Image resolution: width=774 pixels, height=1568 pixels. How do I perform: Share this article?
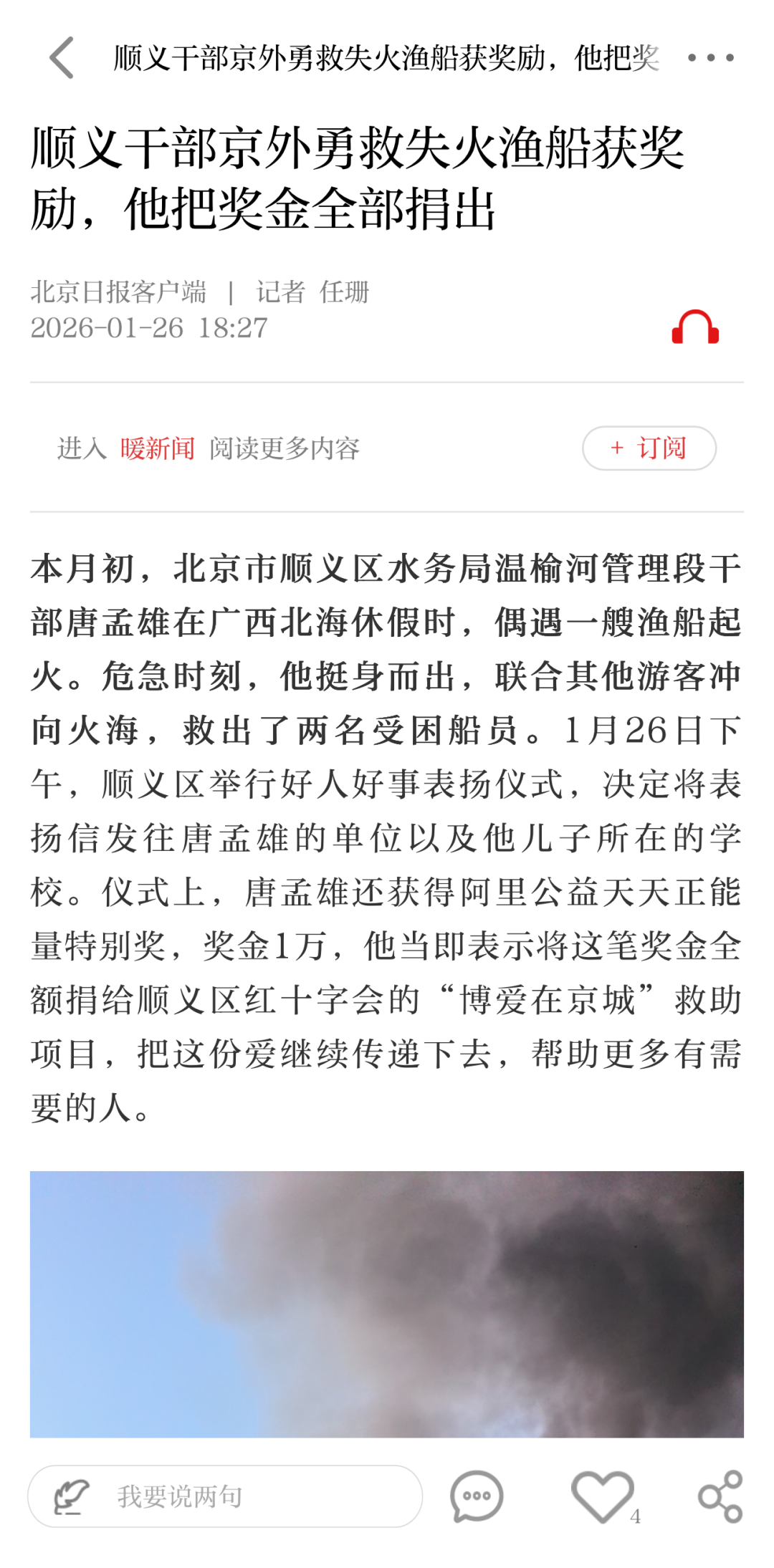pos(720,1496)
